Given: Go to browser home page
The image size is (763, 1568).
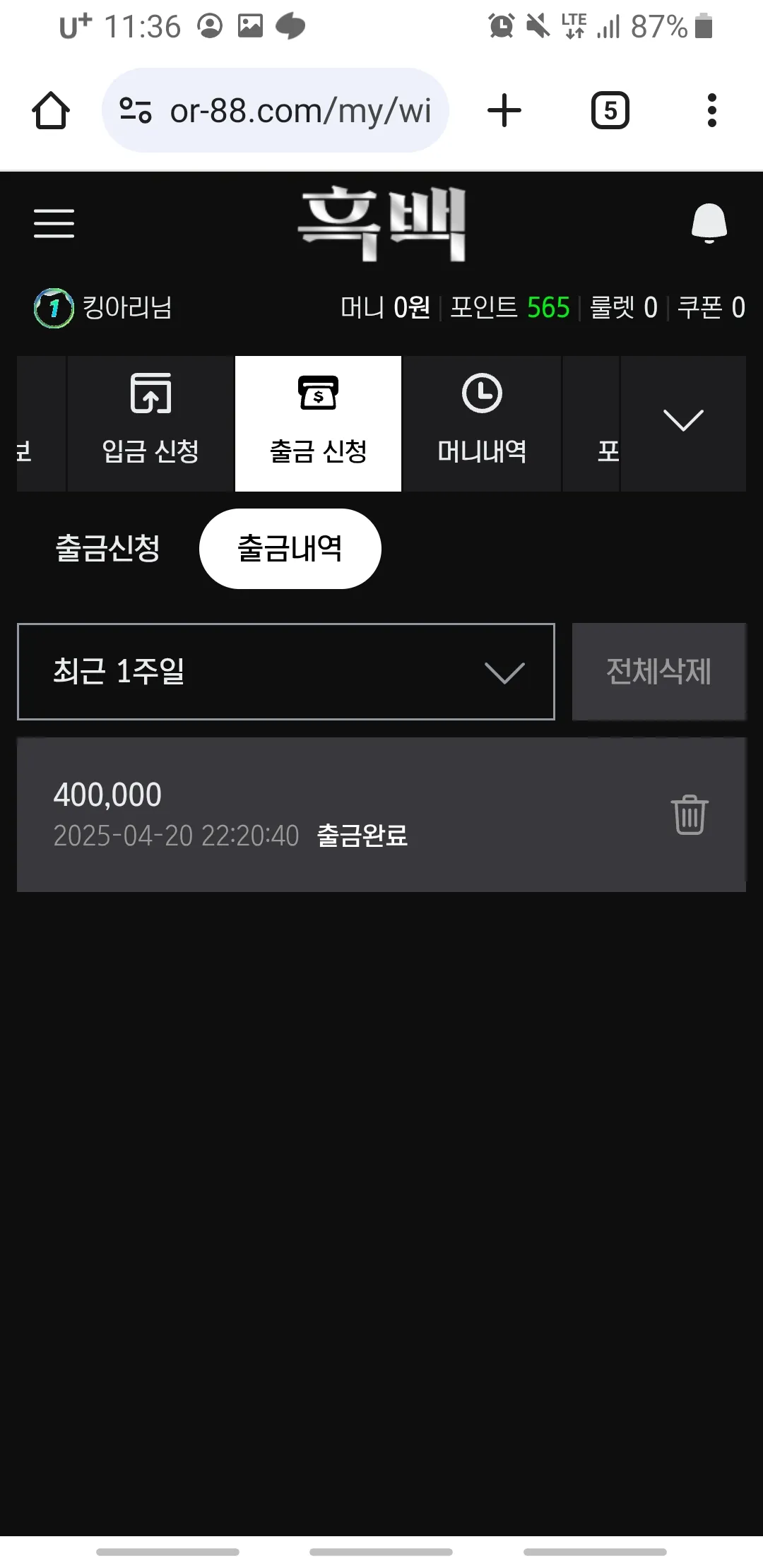Looking at the screenshot, I should (x=51, y=110).
